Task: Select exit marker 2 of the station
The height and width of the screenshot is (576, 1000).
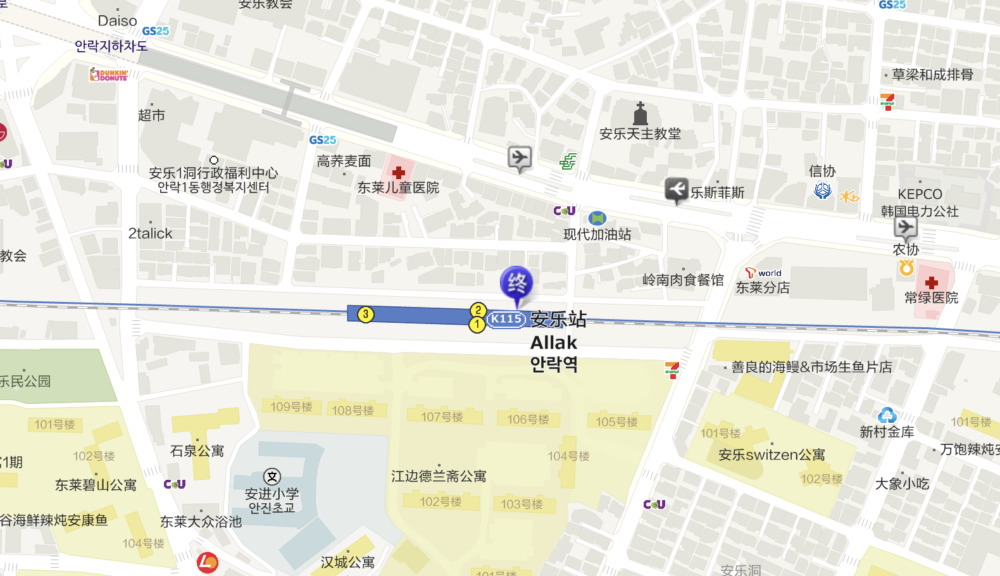Action: click(x=478, y=310)
